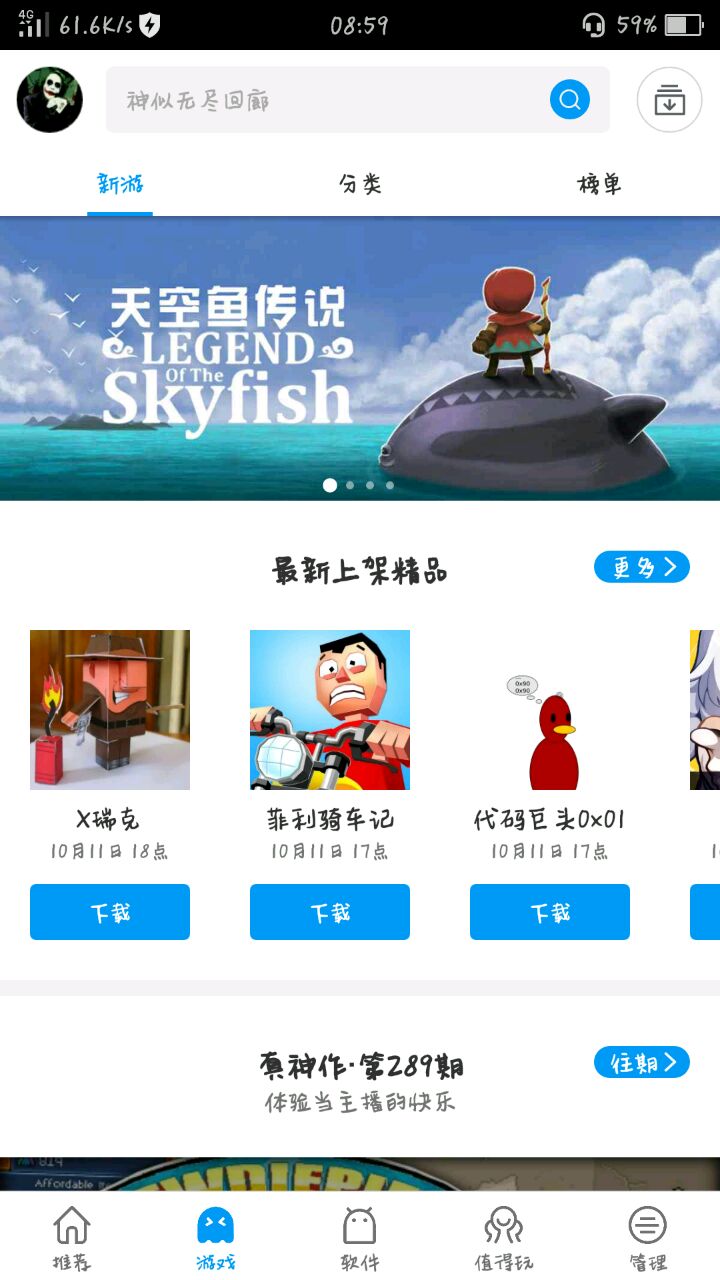720x1280 pixels.
Task: Tap 更多 for 最新上架精品
Action: click(641, 567)
